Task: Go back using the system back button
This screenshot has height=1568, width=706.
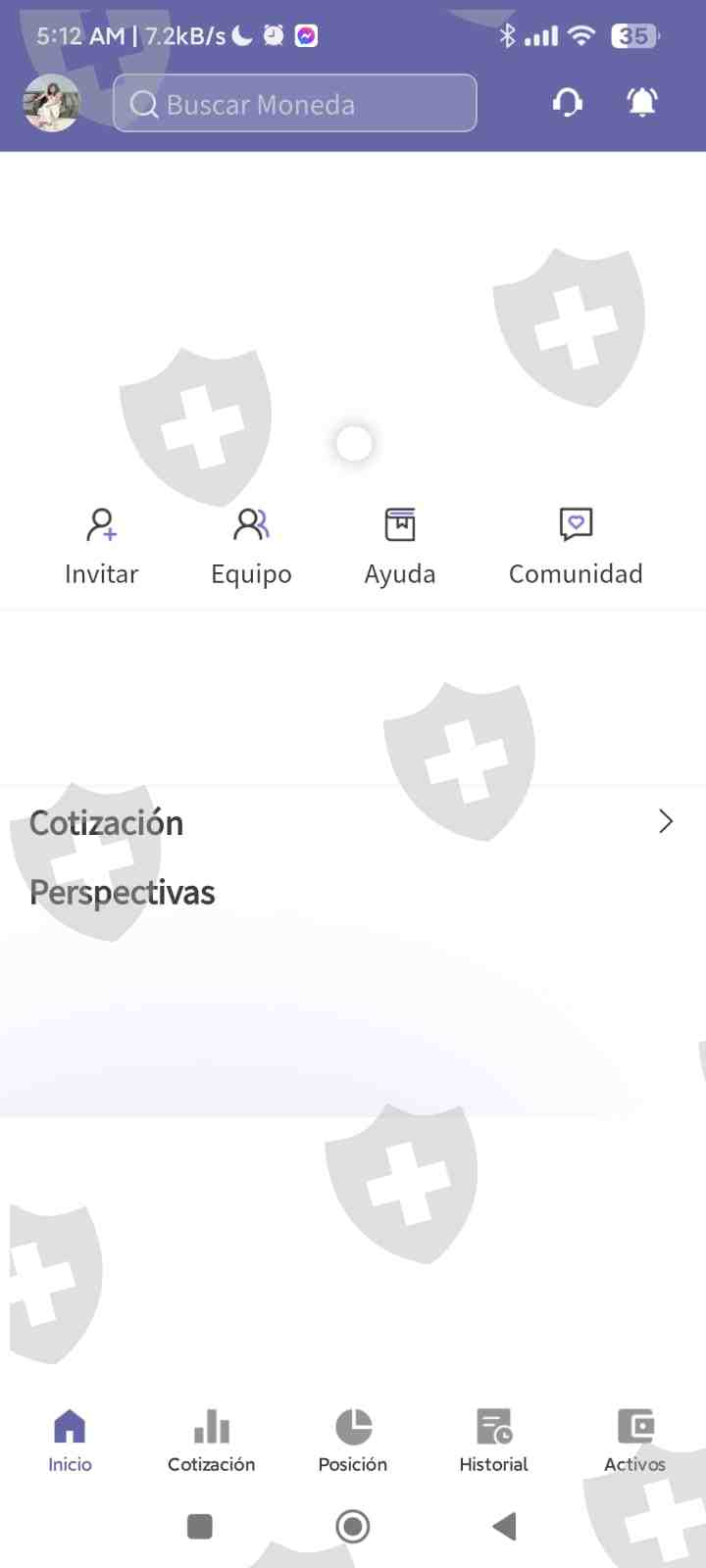Action: point(505,1526)
